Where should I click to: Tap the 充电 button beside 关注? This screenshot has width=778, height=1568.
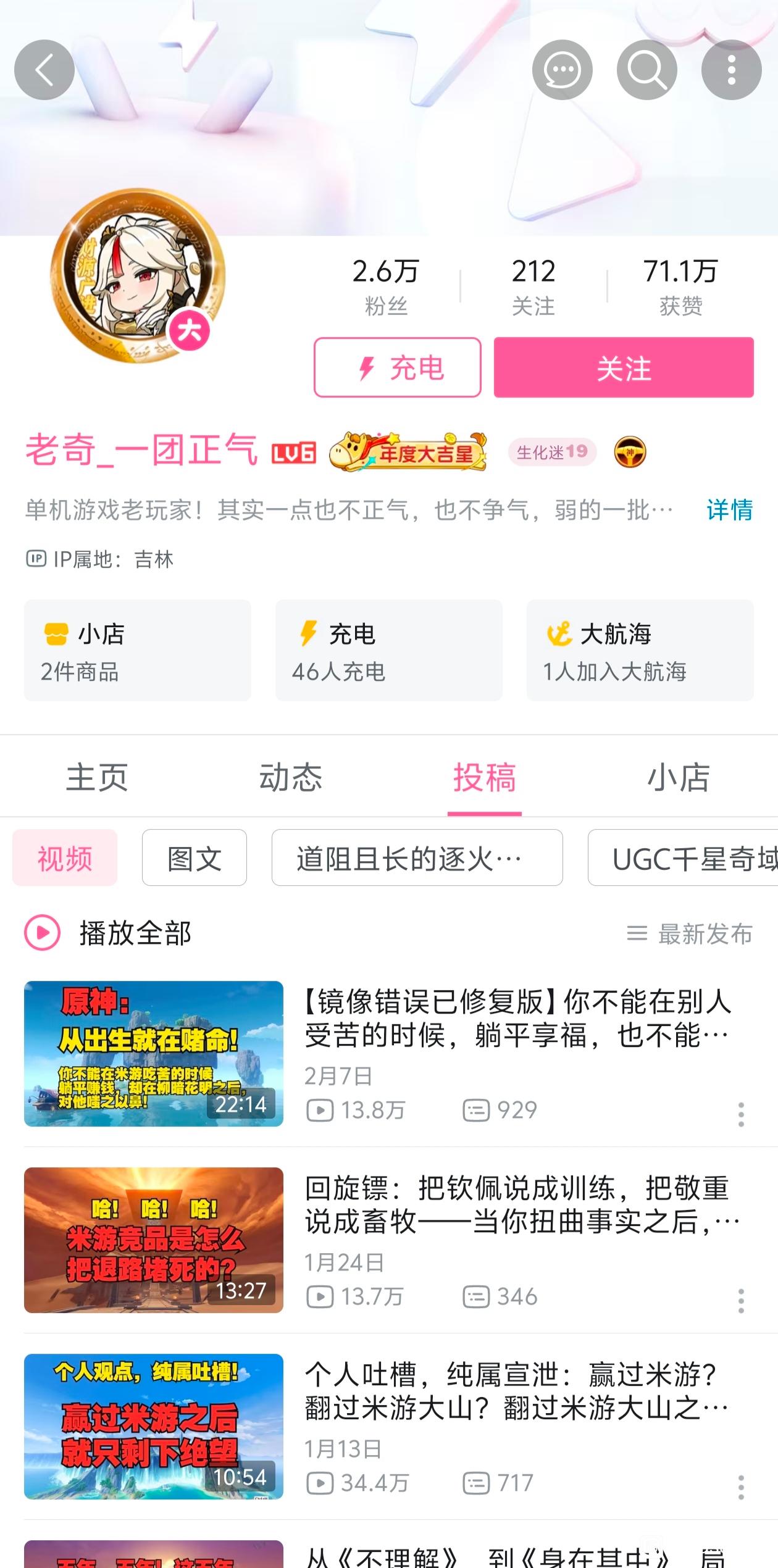(x=397, y=368)
